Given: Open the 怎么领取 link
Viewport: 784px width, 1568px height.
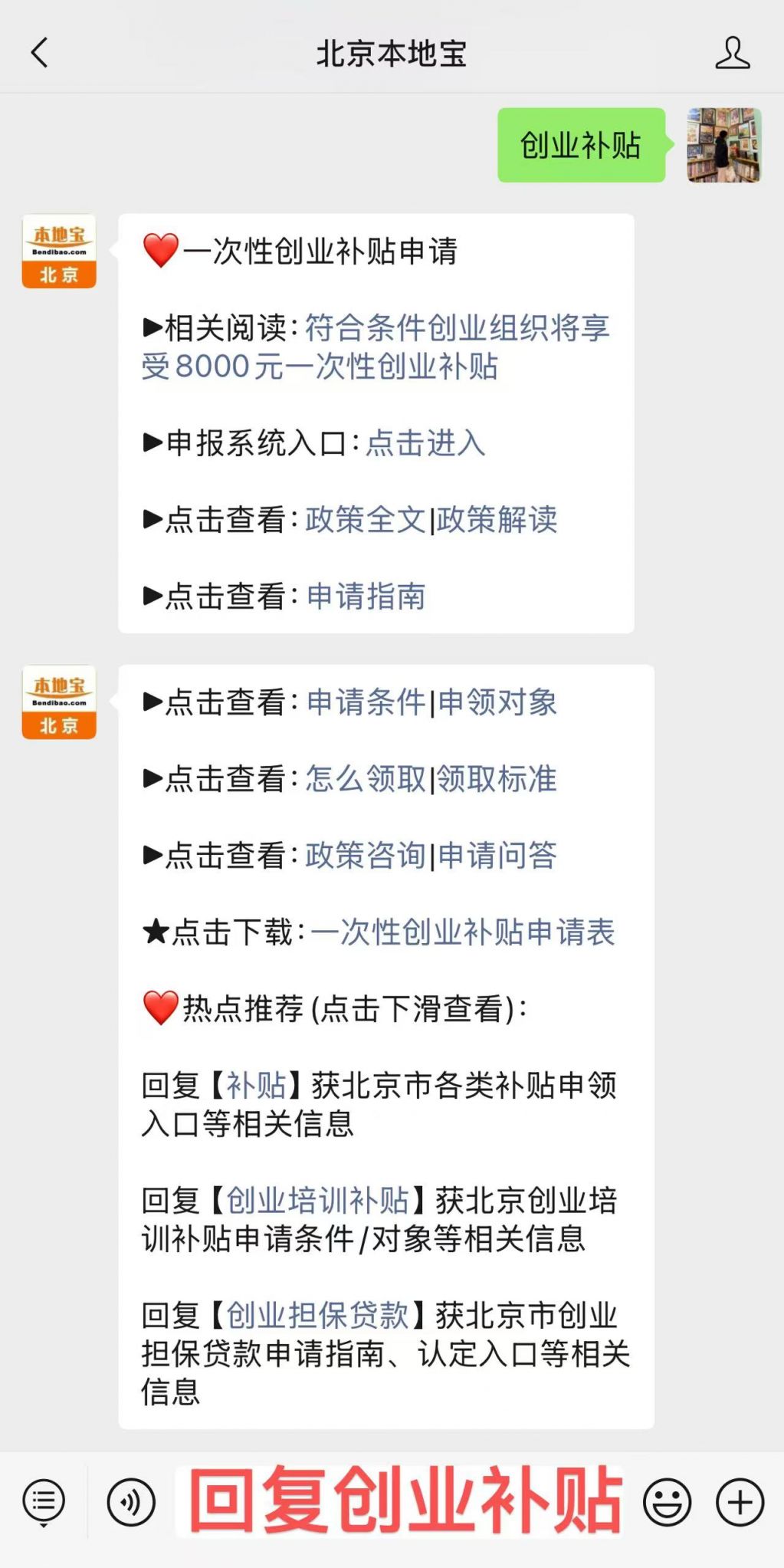Looking at the screenshot, I should pyautogui.click(x=365, y=779).
